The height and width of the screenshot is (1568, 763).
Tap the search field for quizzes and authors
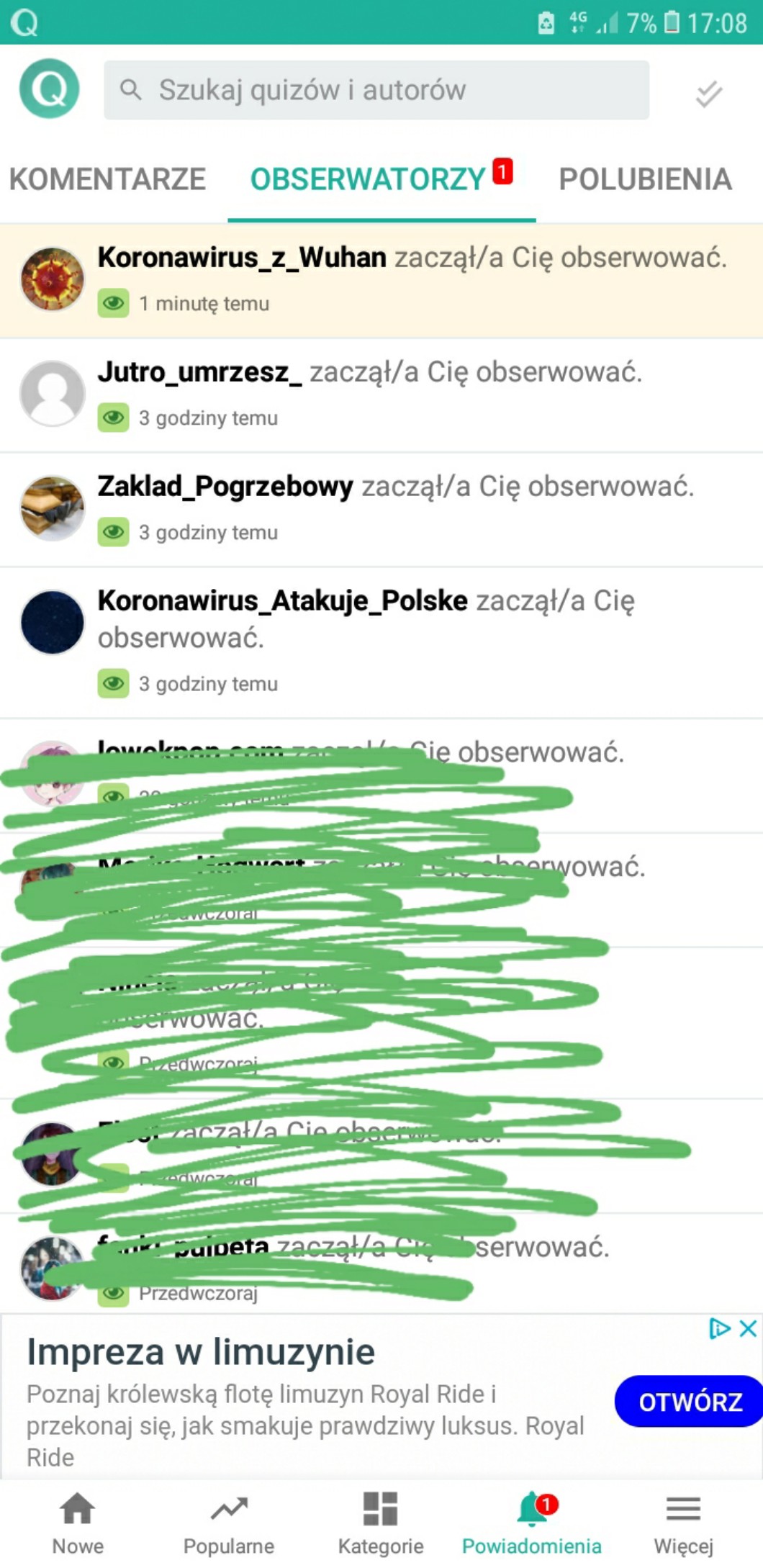pos(376,90)
